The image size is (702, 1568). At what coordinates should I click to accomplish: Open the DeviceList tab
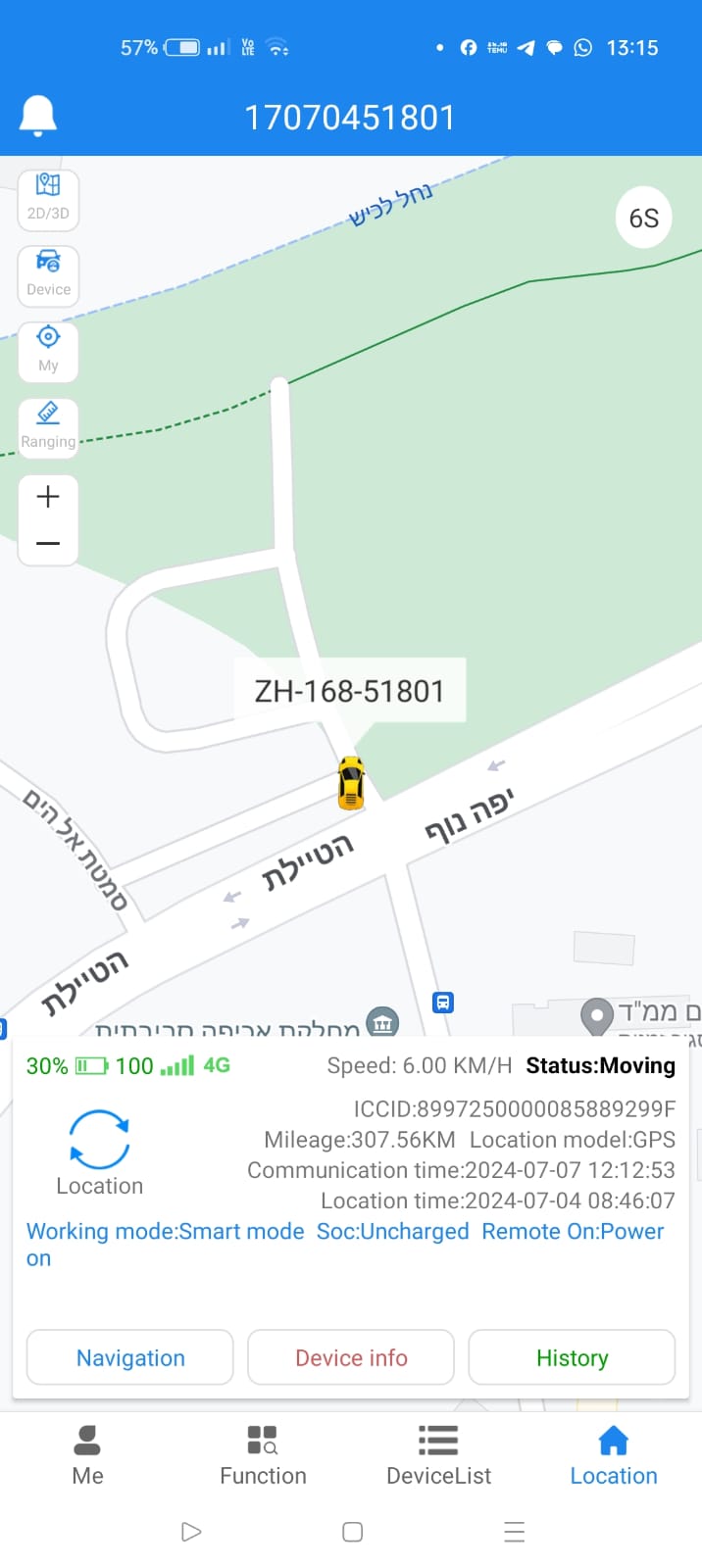coord(438,1455)
